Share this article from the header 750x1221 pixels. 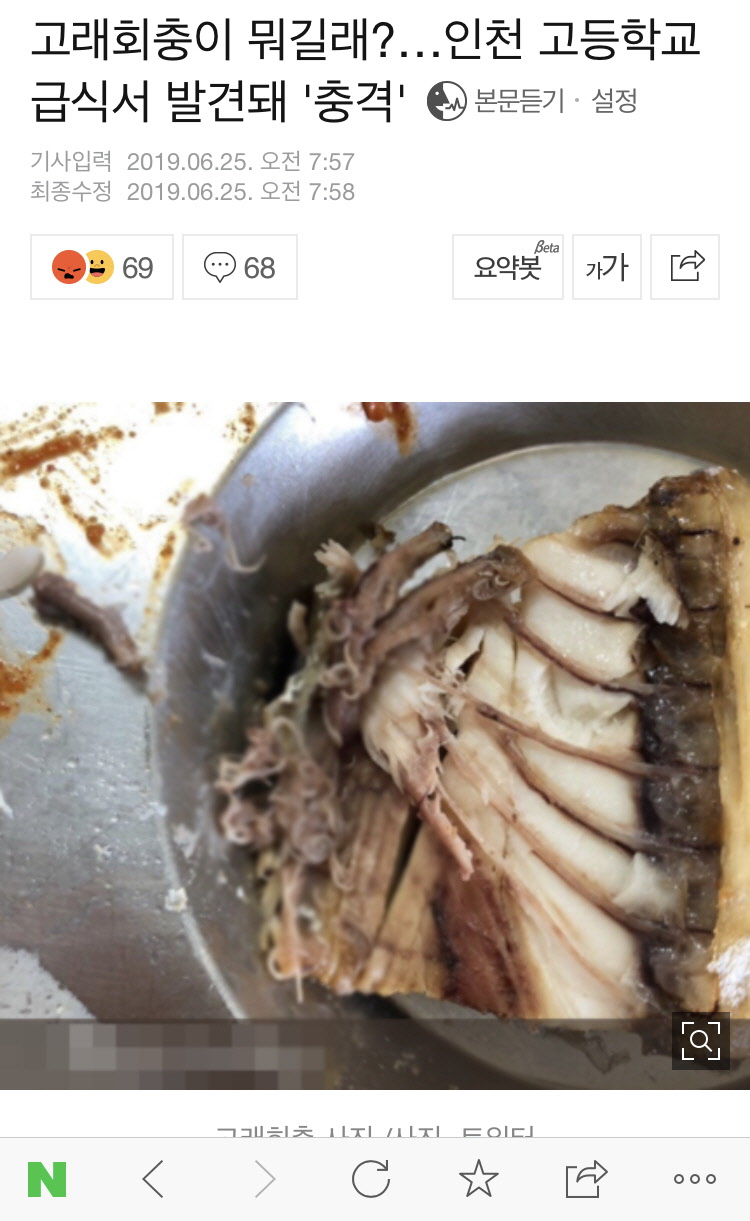(x=686, y=267)
